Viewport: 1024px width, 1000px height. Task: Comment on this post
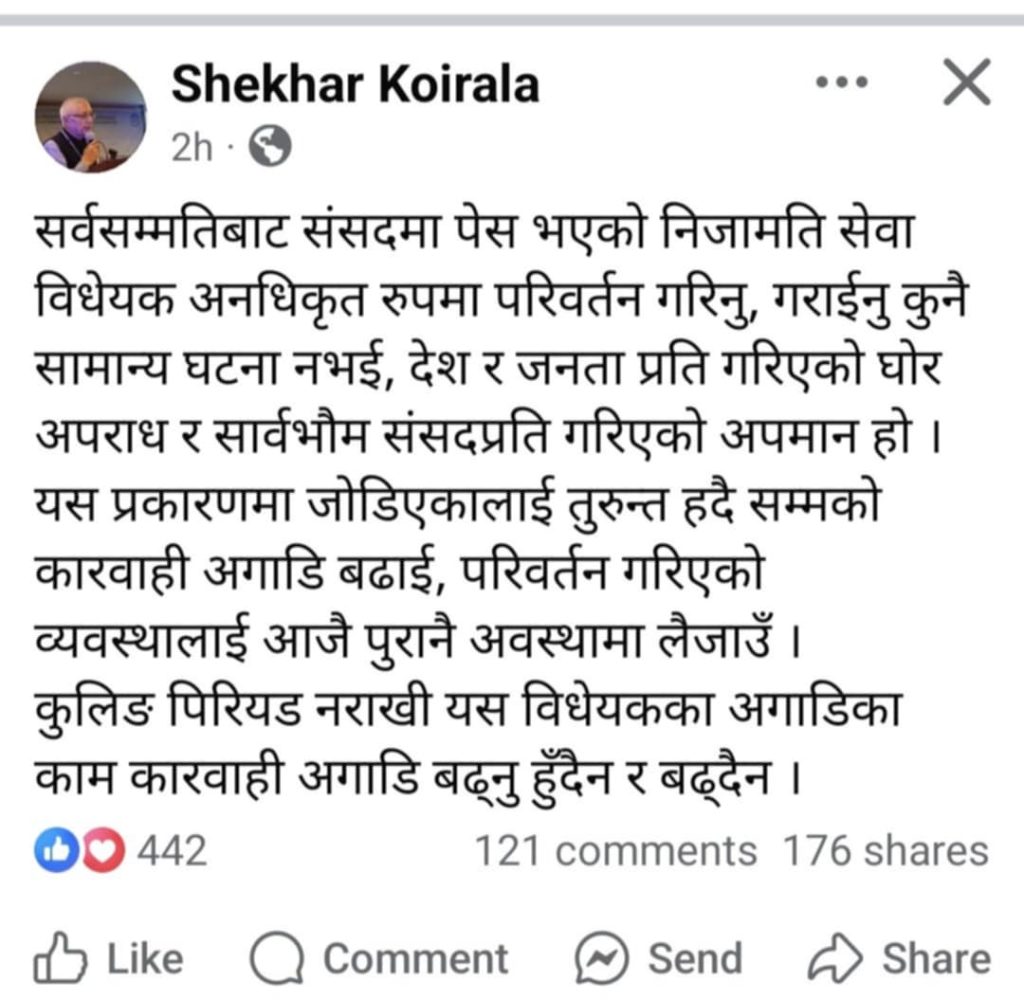pos(378,958)
